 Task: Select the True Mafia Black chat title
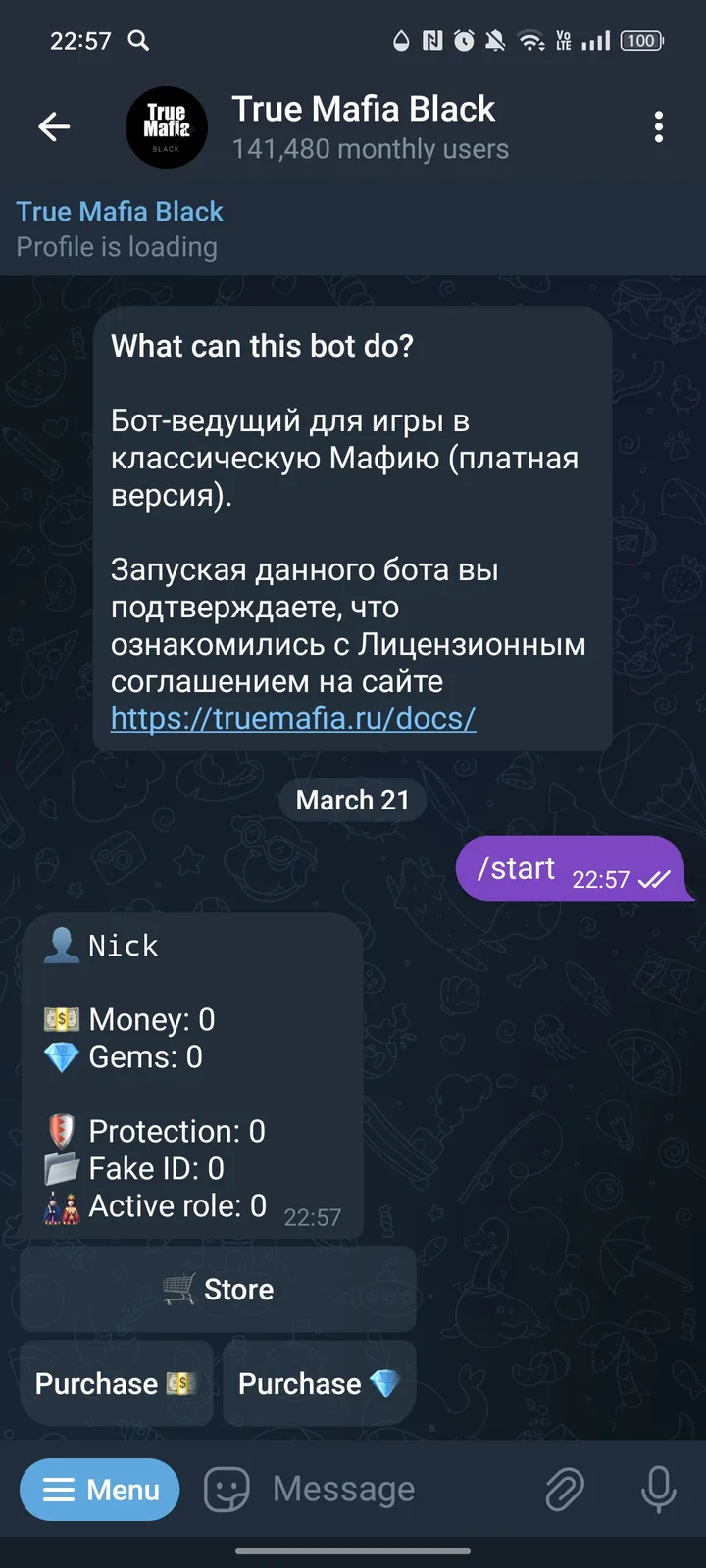pyautogui.click(x=363, y=109)
